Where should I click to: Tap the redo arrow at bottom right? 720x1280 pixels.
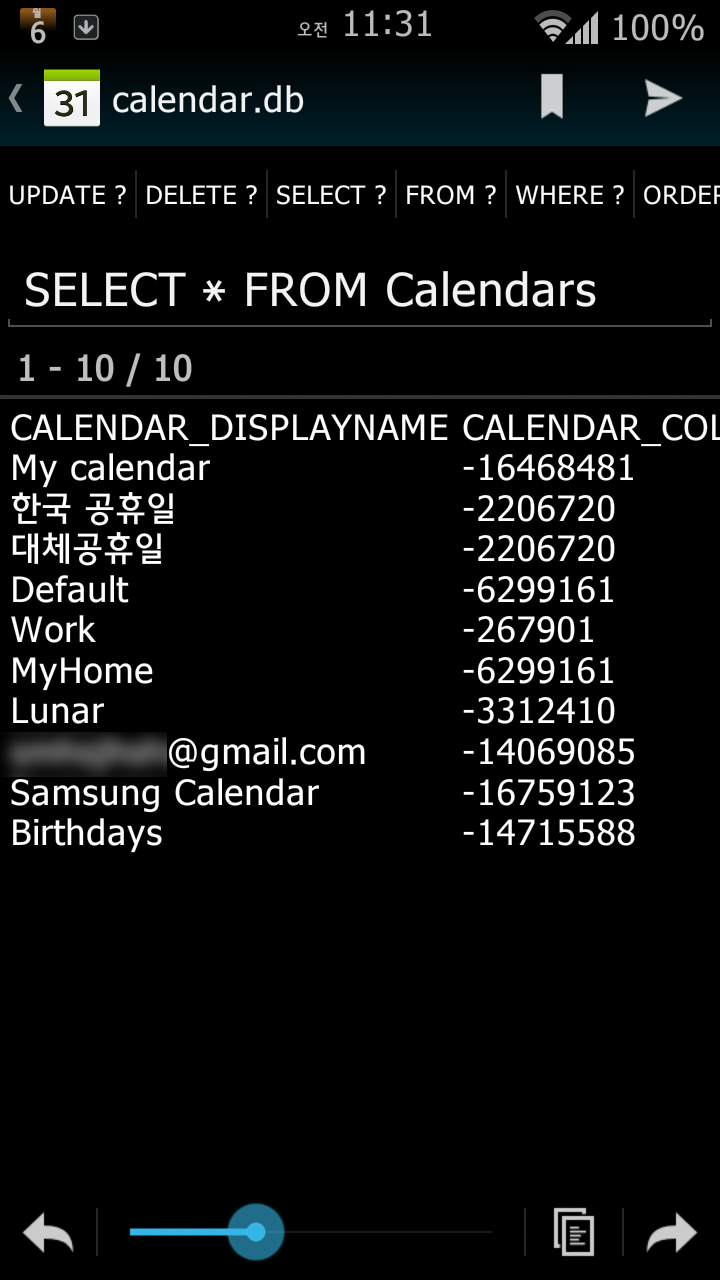pyautogui.click(x=672, y=1233)
